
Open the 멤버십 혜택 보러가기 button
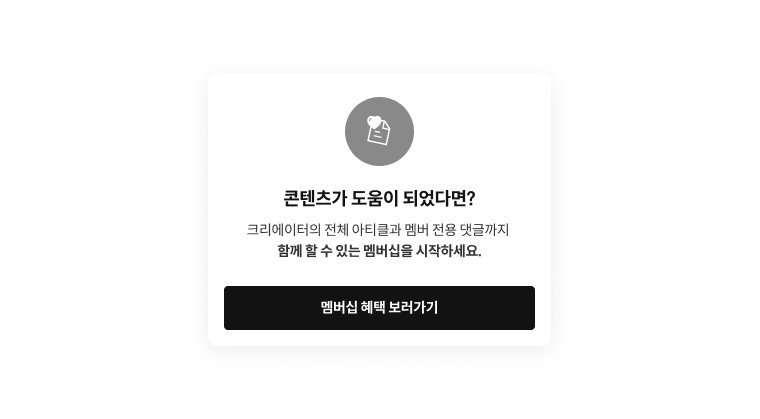(379, 308)
